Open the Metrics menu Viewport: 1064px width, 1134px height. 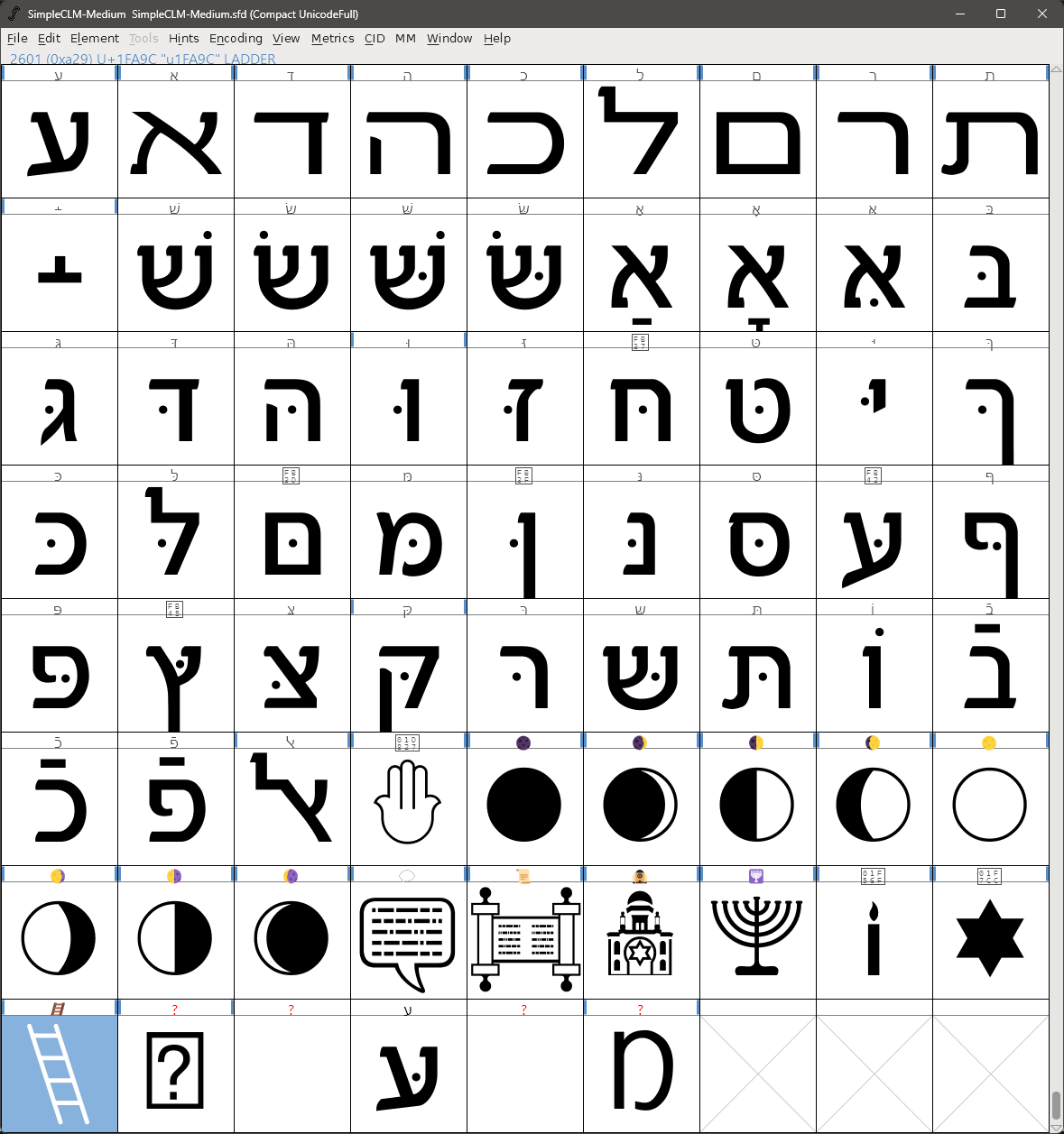coord(332,38)
